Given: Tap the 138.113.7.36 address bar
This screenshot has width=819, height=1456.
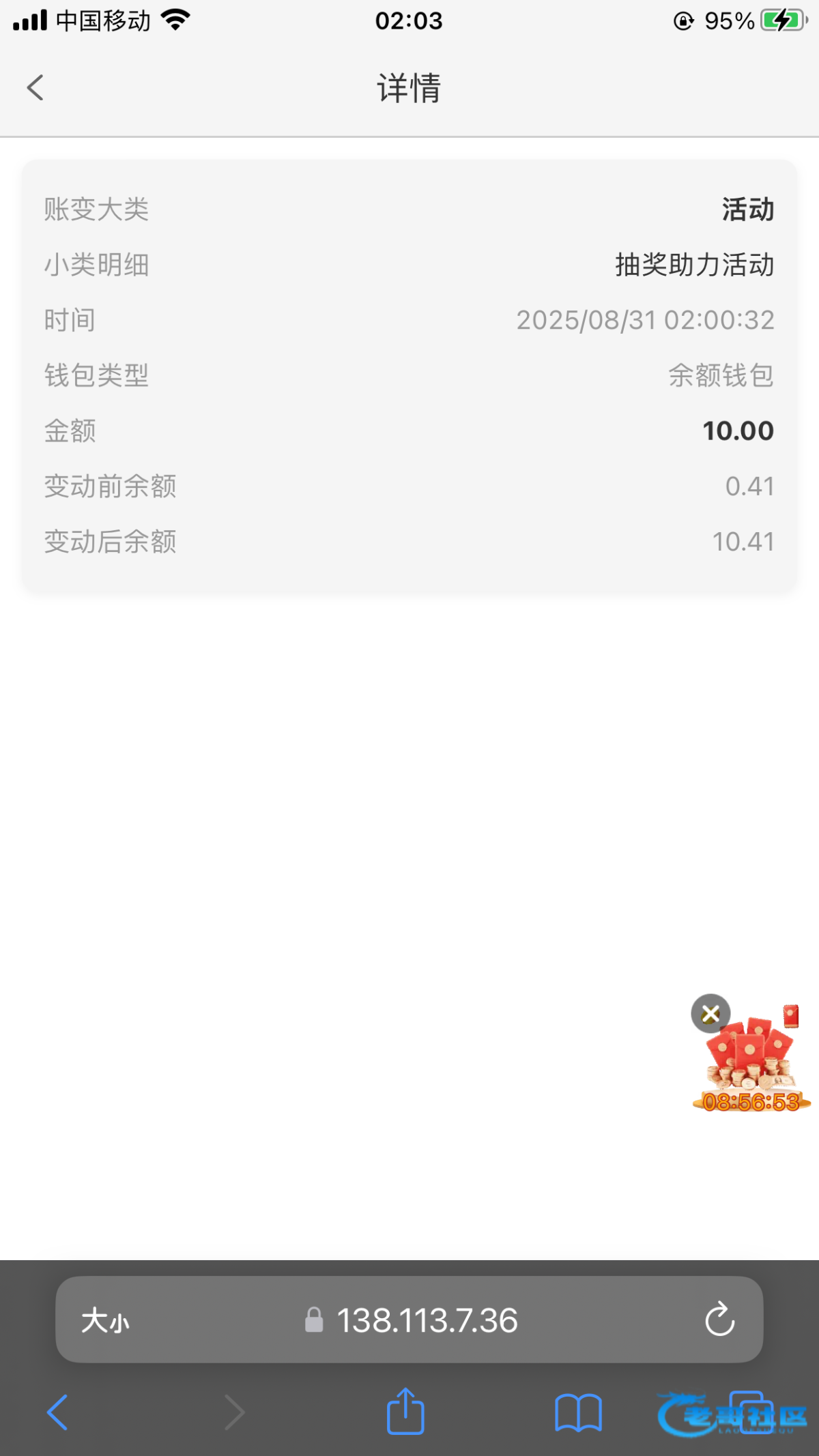Looking at the screenshot, I should (x=427, y=1321).
